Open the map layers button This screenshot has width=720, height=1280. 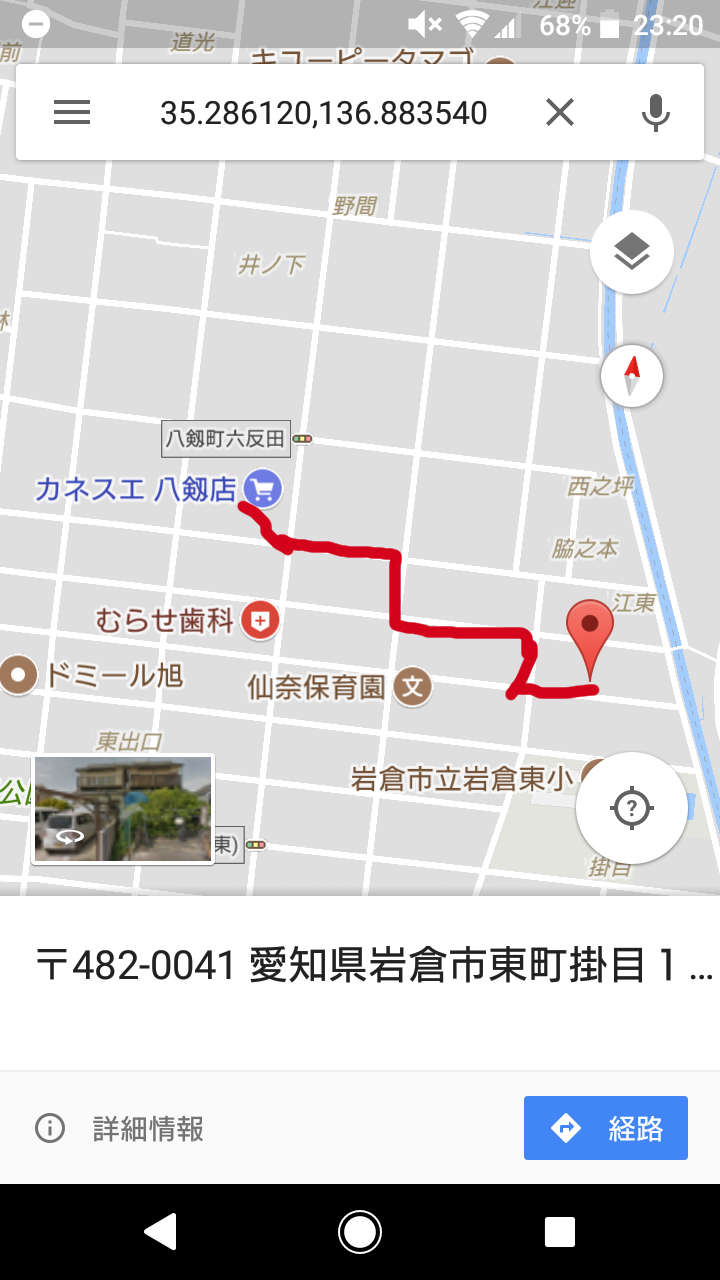[632, 252]
